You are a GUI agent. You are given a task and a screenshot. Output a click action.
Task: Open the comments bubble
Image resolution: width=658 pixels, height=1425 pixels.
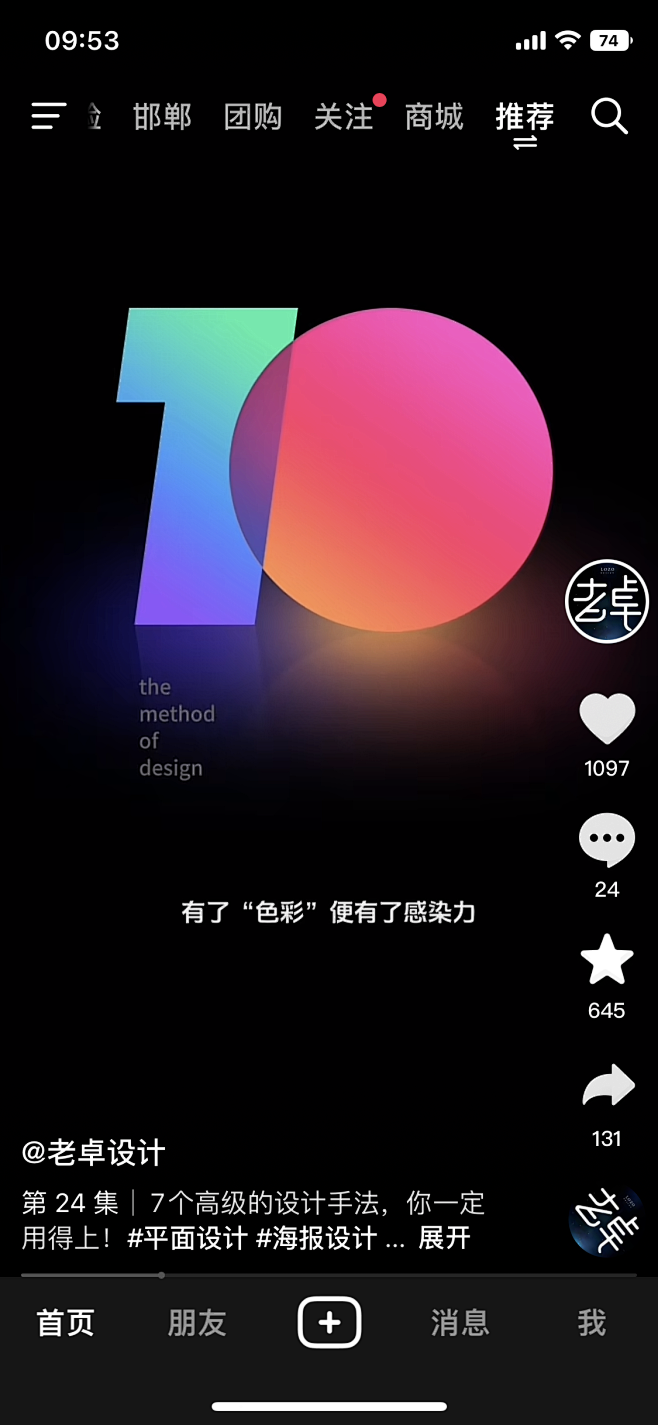pos(607,840)
